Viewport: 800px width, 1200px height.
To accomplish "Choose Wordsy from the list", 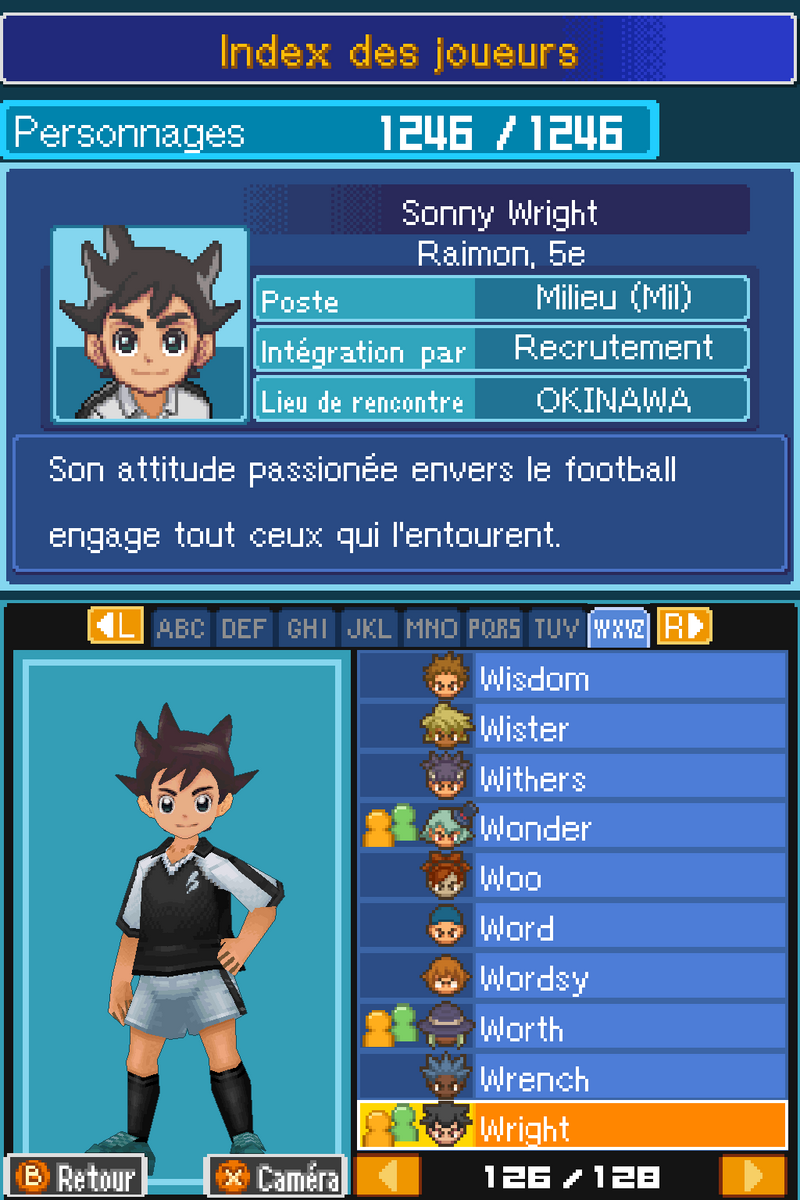I will [572, 979].
